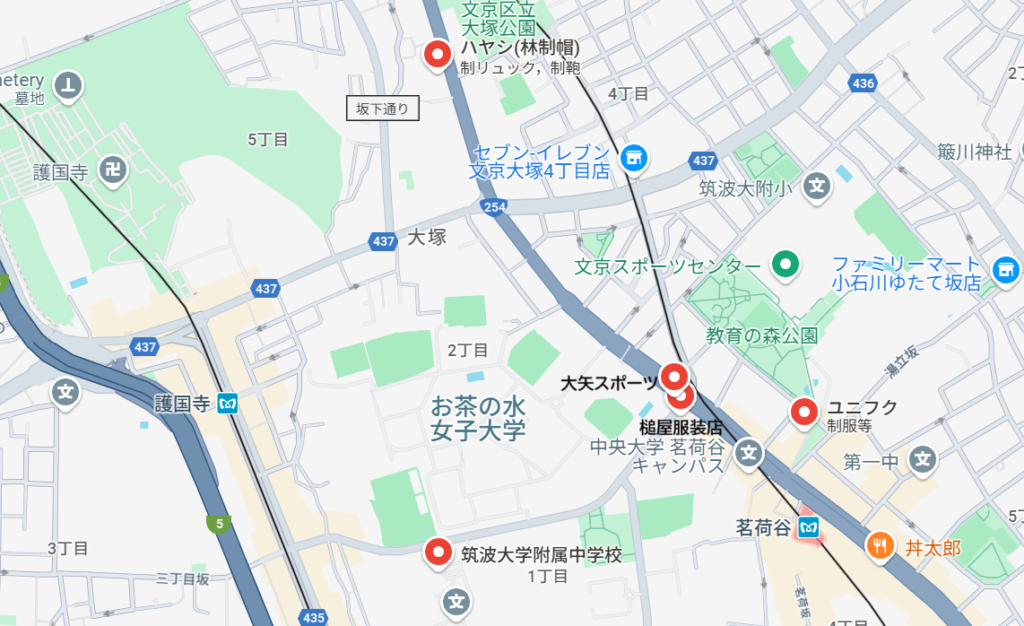Select the 文京スポーツセンター green marker

pos(787,265)
